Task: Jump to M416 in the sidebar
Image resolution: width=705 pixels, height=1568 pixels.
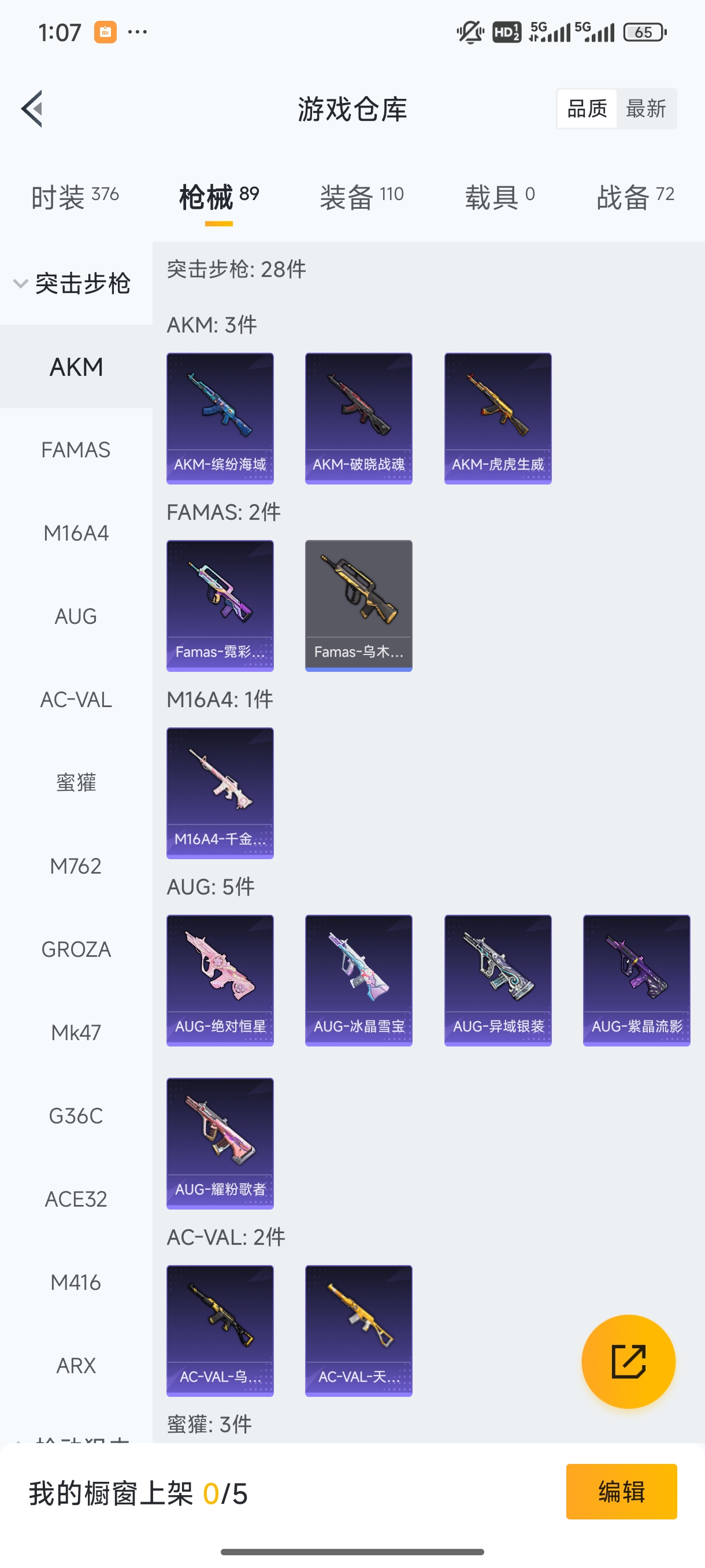Action: tap(76, 1282)
